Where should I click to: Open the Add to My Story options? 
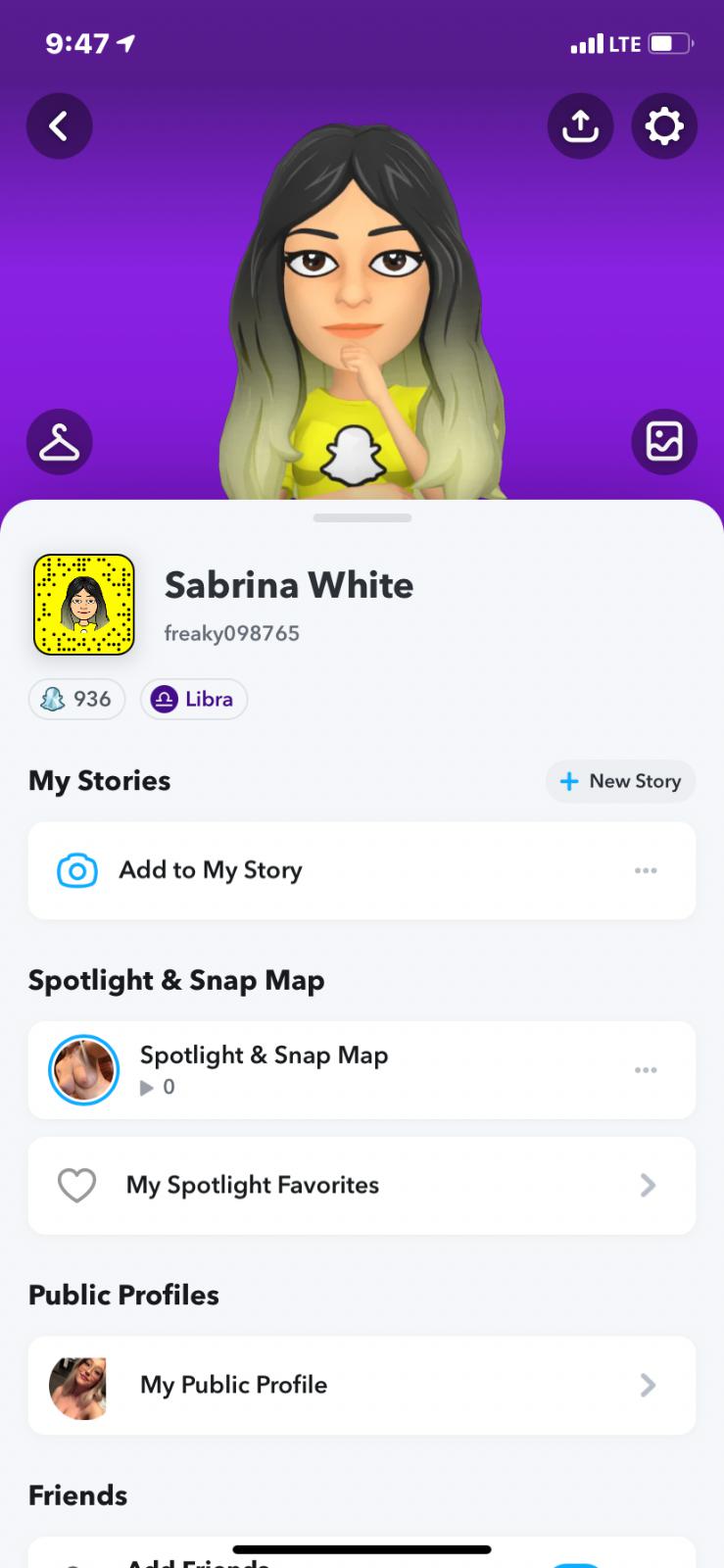(x=646, y=870)
